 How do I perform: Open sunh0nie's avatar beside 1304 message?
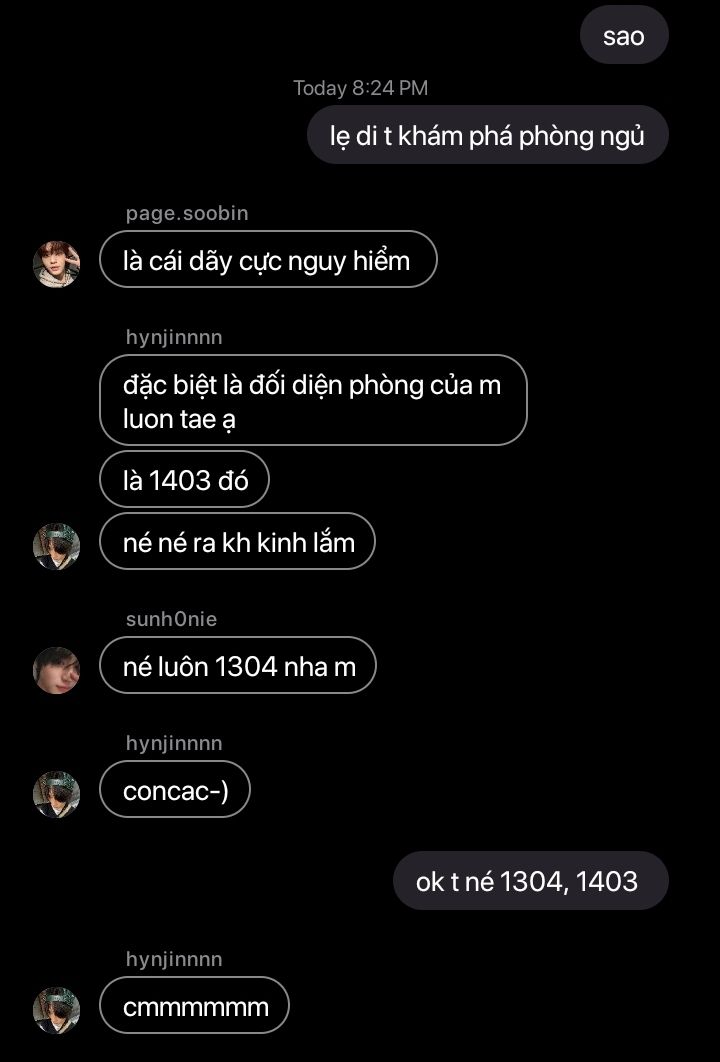[x=57, y=670]
